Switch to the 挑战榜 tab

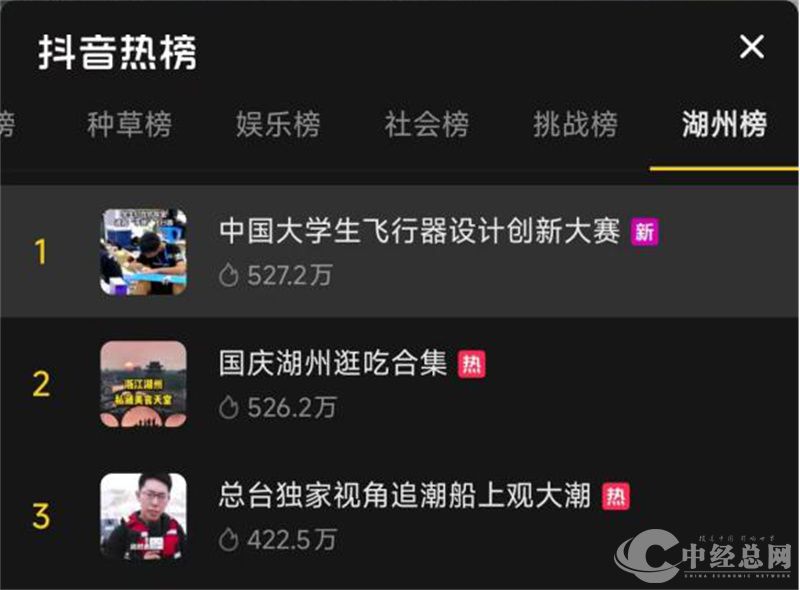tap(575, 125)
